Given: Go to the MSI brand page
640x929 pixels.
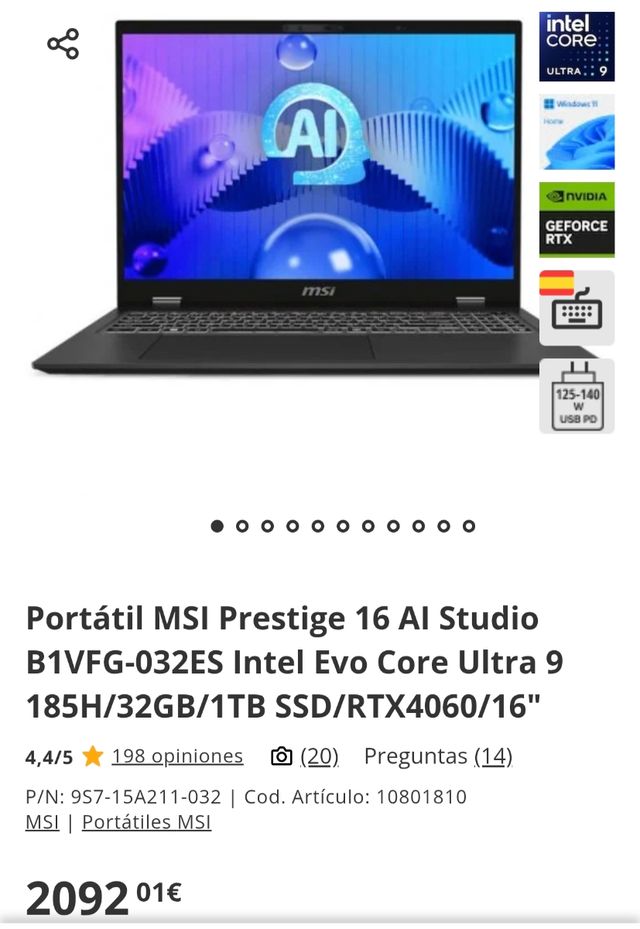Looking at the screenshot, I should [x=42, y=822].
